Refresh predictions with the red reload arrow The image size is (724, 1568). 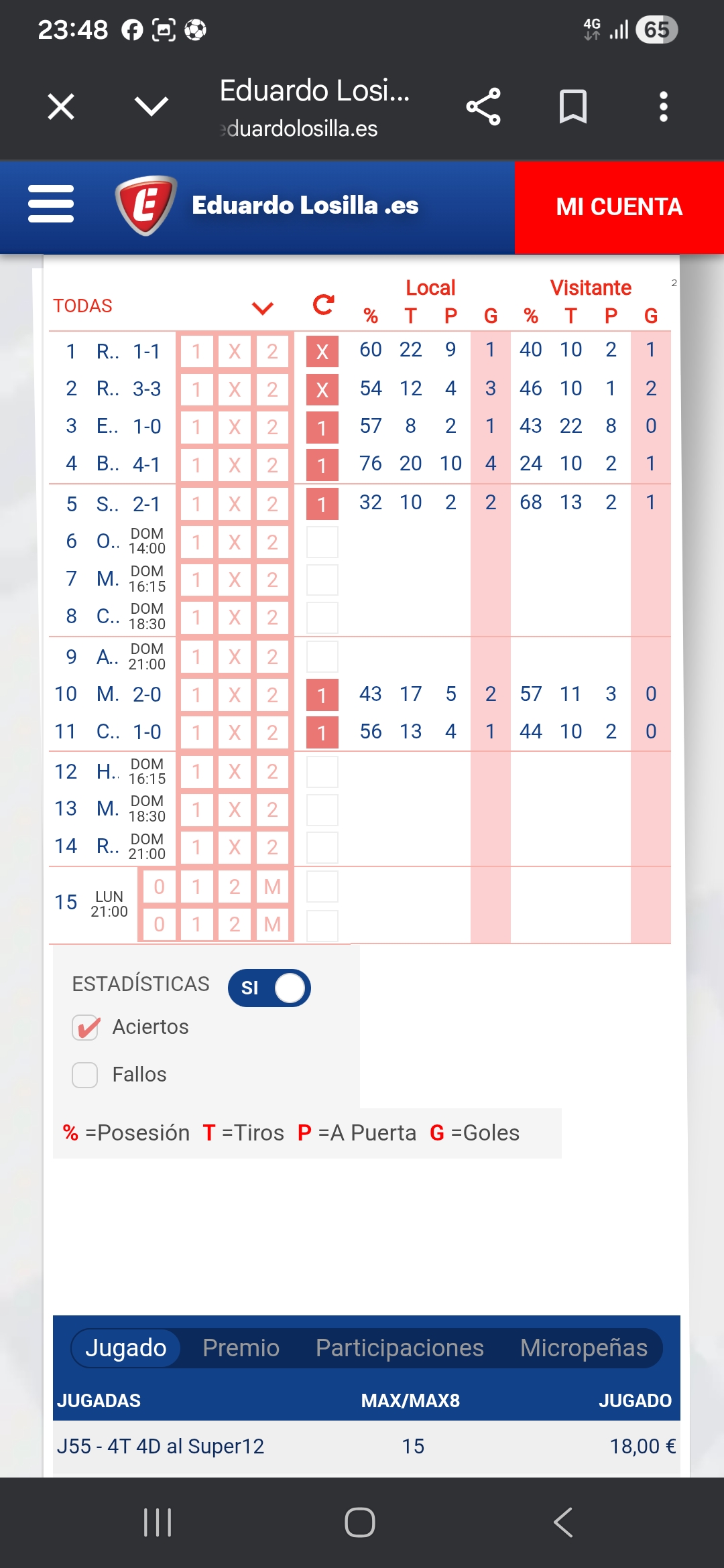pos(324,303)
